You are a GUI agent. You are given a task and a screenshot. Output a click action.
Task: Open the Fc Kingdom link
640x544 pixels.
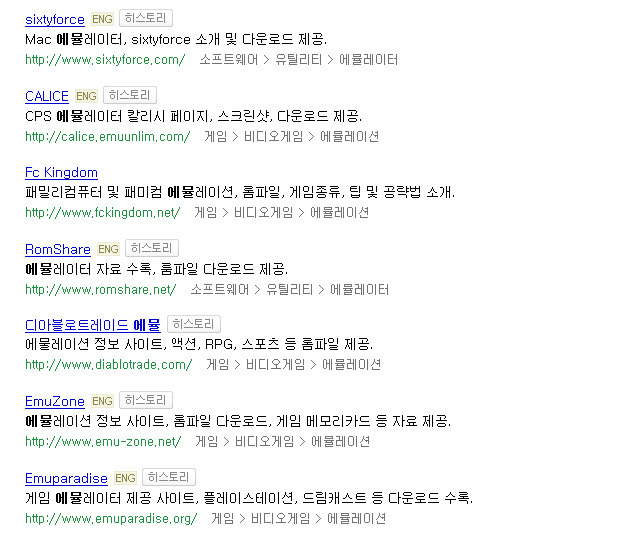(x=61, y=172)
